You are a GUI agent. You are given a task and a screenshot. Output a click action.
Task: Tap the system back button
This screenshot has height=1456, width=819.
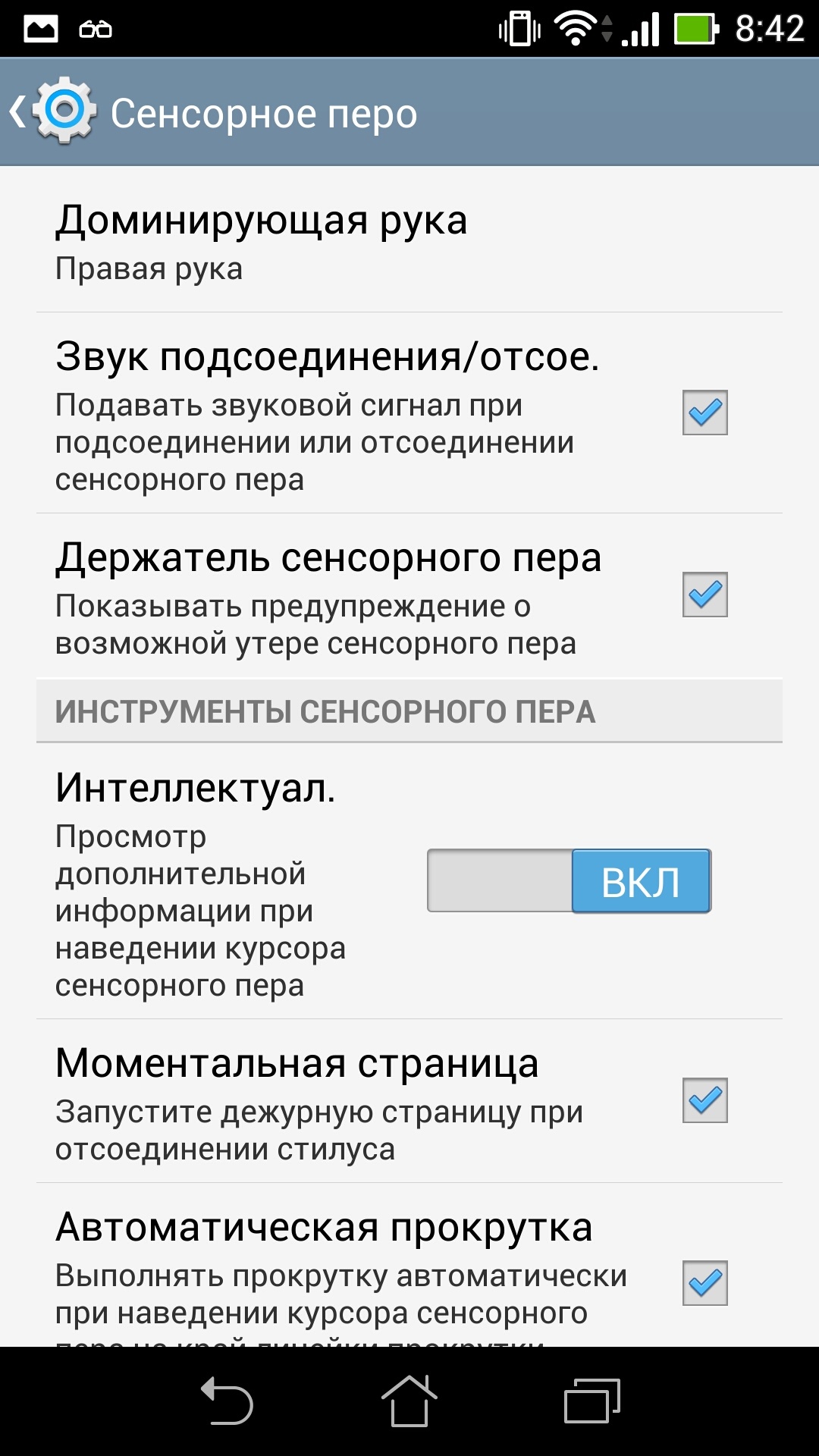click(x=227, y=1401)
